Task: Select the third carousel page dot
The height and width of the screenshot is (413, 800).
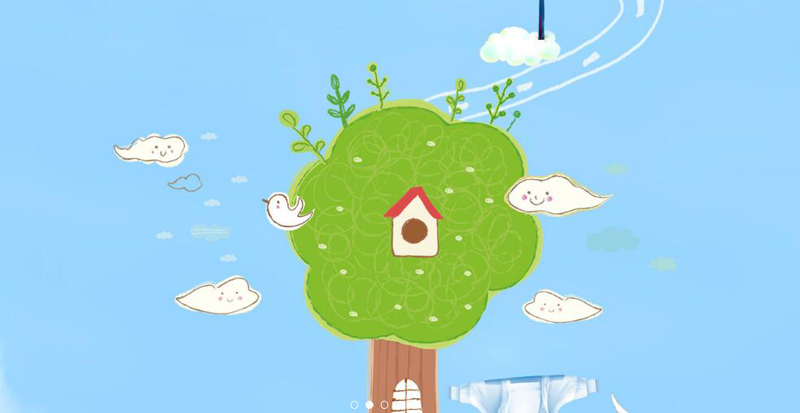Action: (384, 405)
